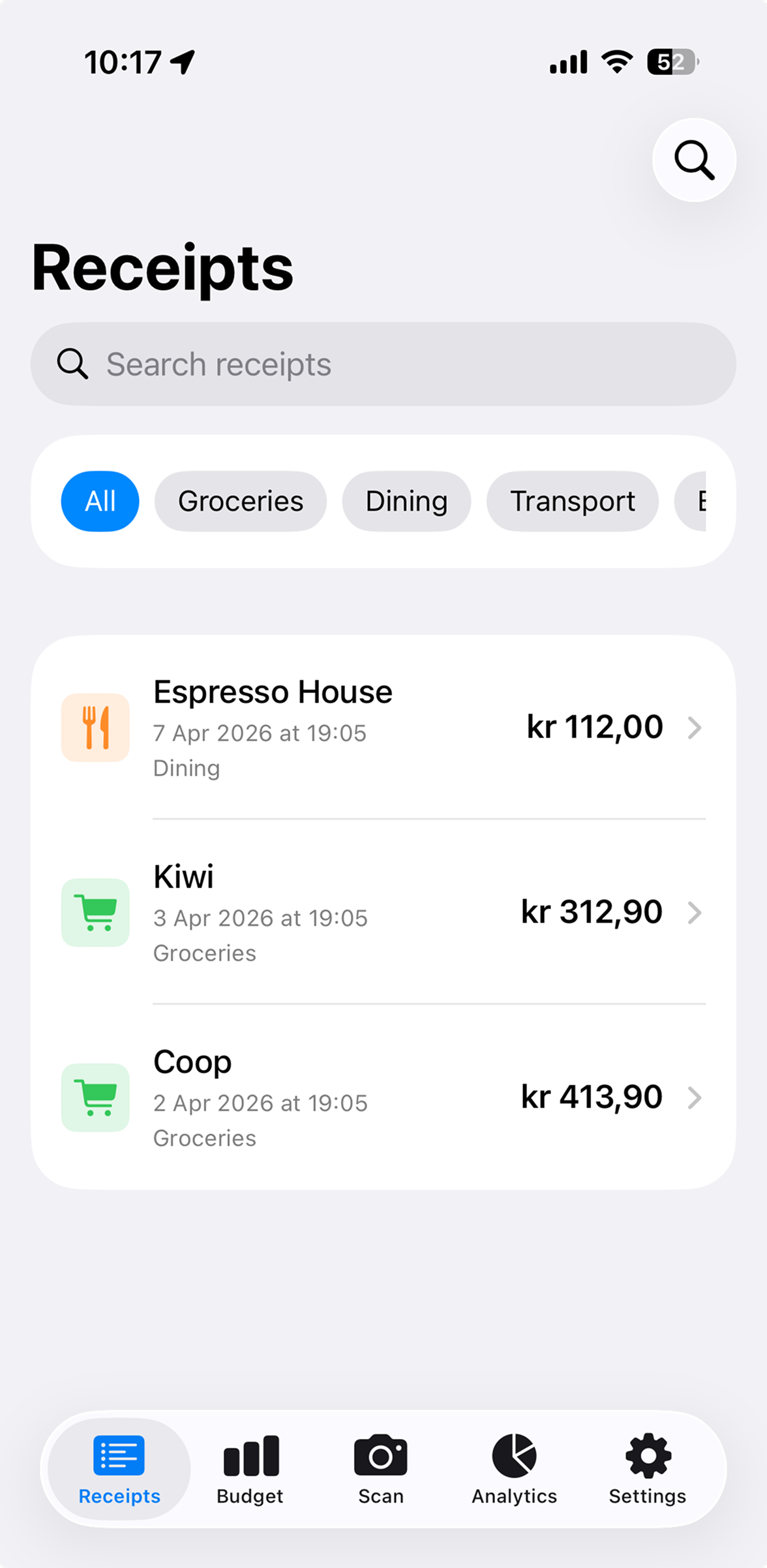Click the shopping cart icon next to Coop

coord(95,1097)
